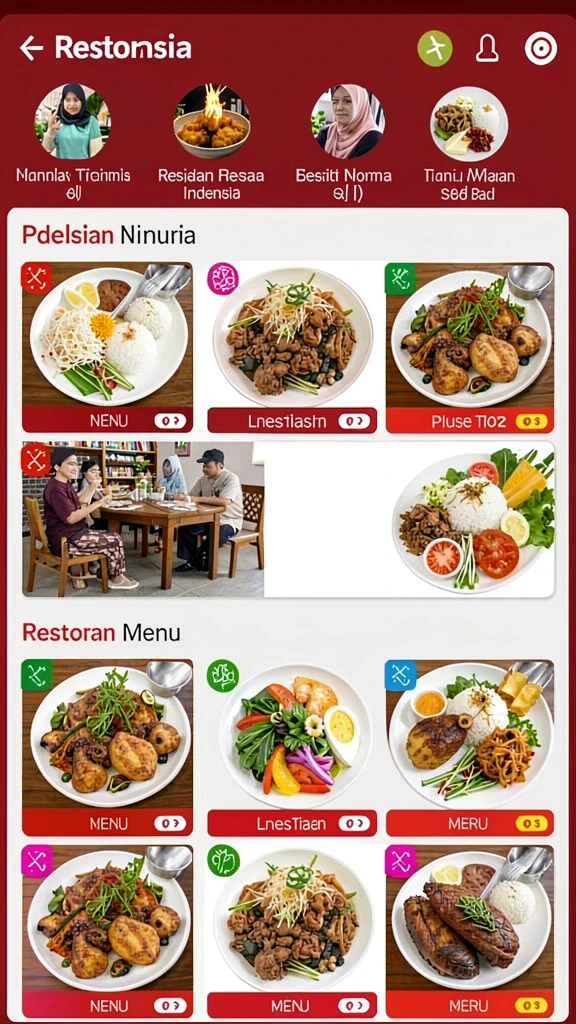Screen dimensions: 576x1024
Task: Select the Pluse TI02 dish card
Action: pyautogui.click(x=470, y=347)
